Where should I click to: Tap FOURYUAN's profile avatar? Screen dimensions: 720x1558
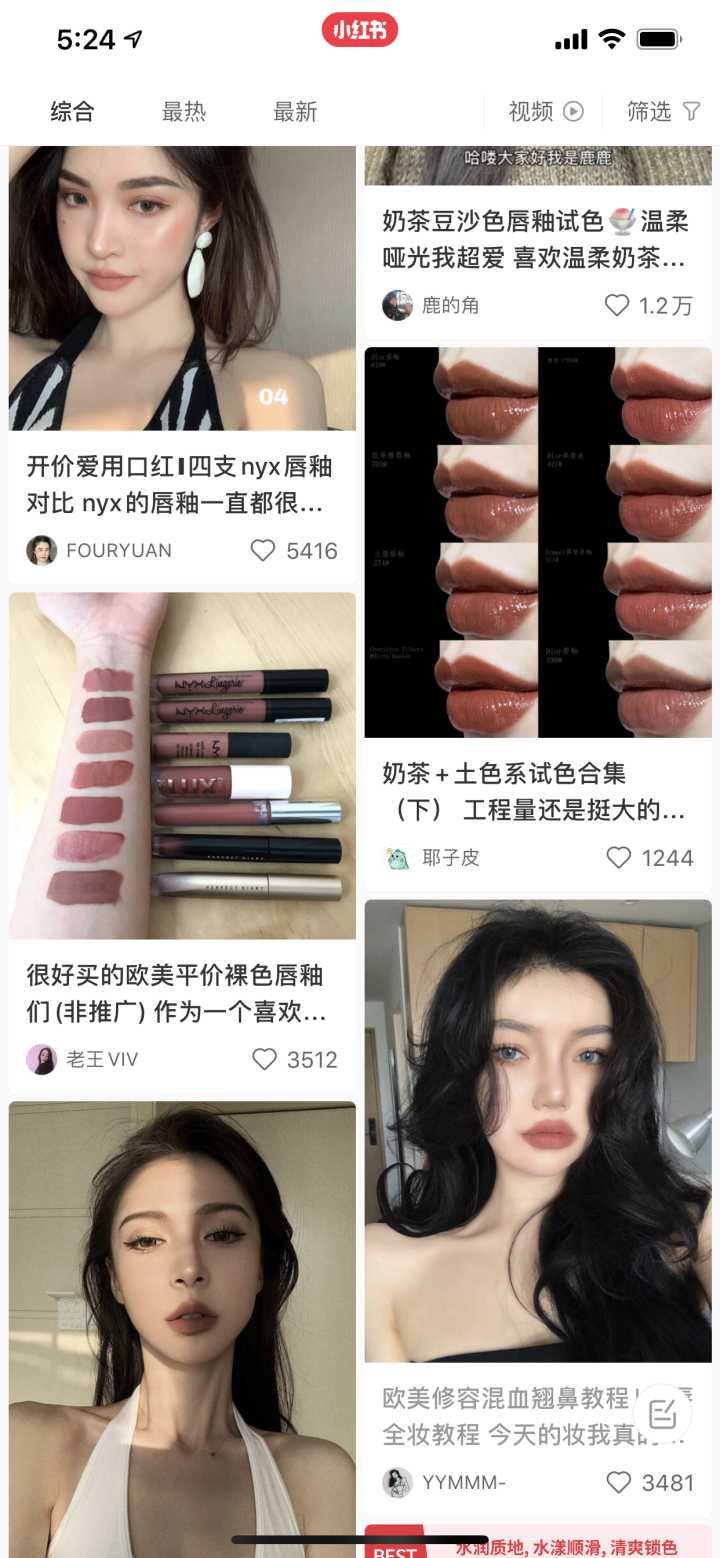[x=42, y=550]
